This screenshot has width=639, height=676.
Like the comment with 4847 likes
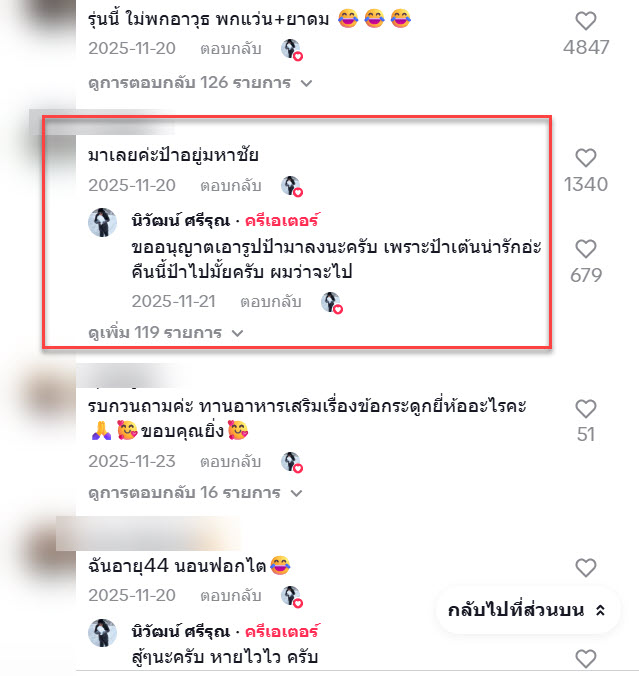[586, 20]
